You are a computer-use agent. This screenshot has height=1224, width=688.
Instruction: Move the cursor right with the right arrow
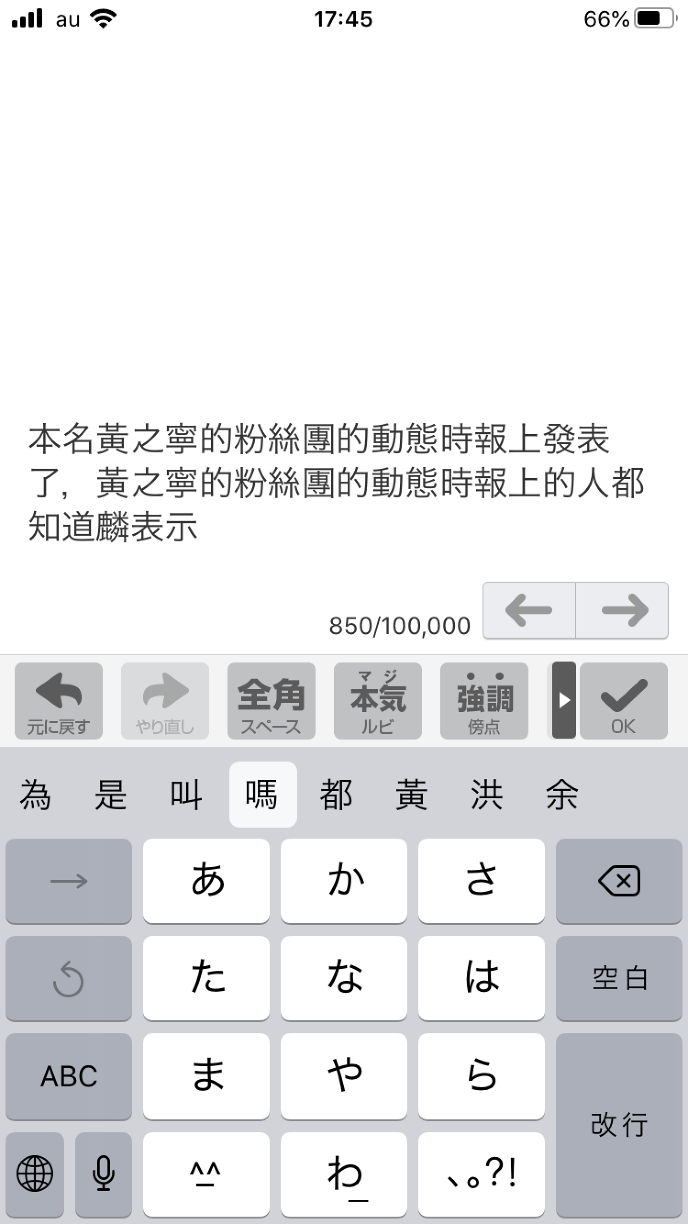click(x=622, y=610)
